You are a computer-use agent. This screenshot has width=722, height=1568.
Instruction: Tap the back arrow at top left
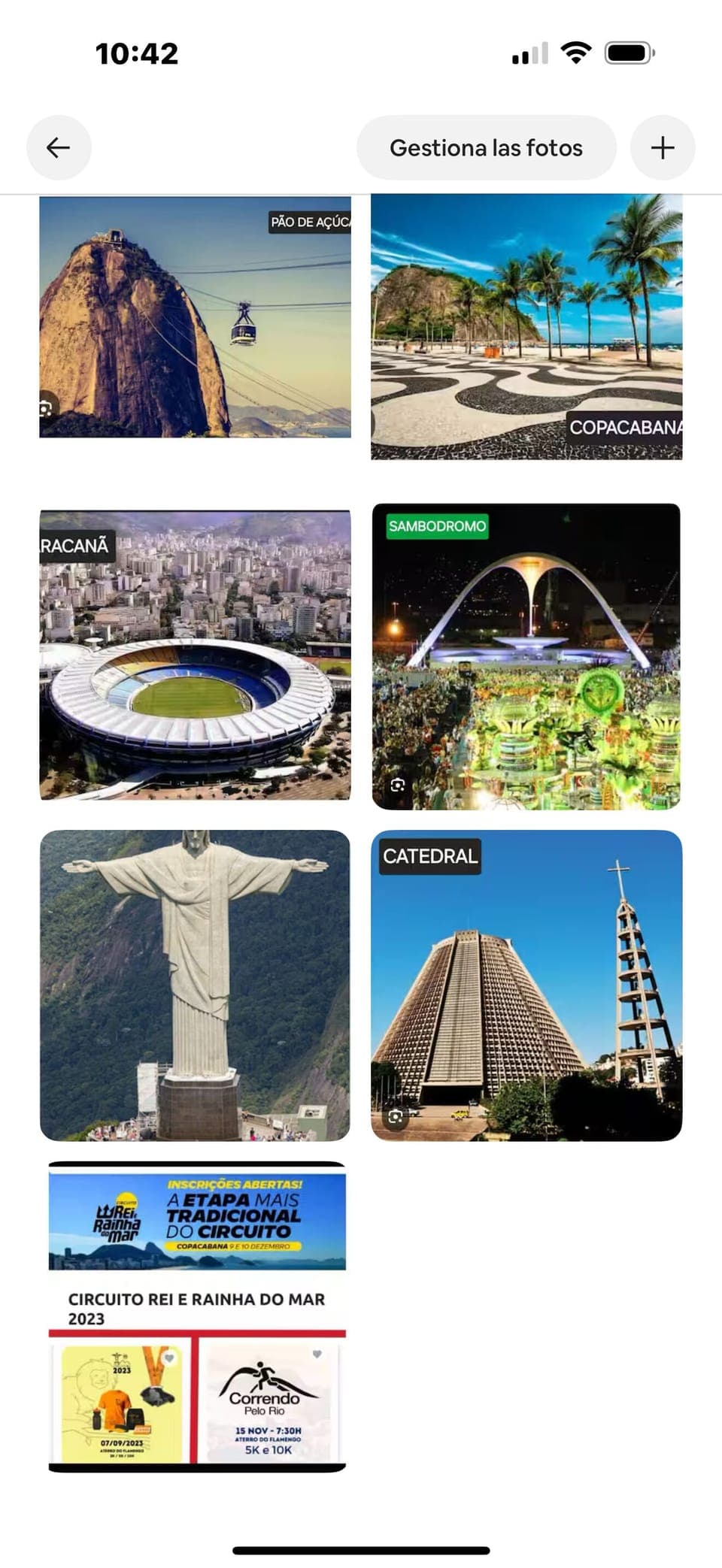coord(59,147)
